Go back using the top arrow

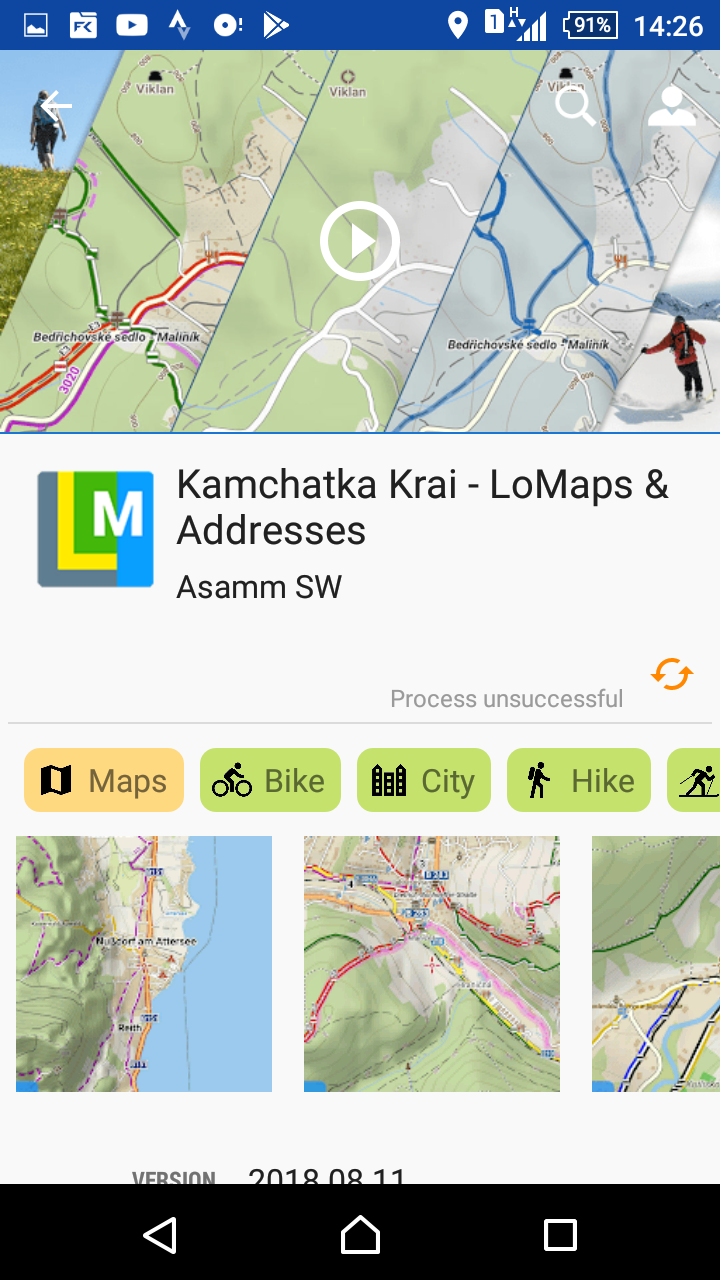coord(56,105)
